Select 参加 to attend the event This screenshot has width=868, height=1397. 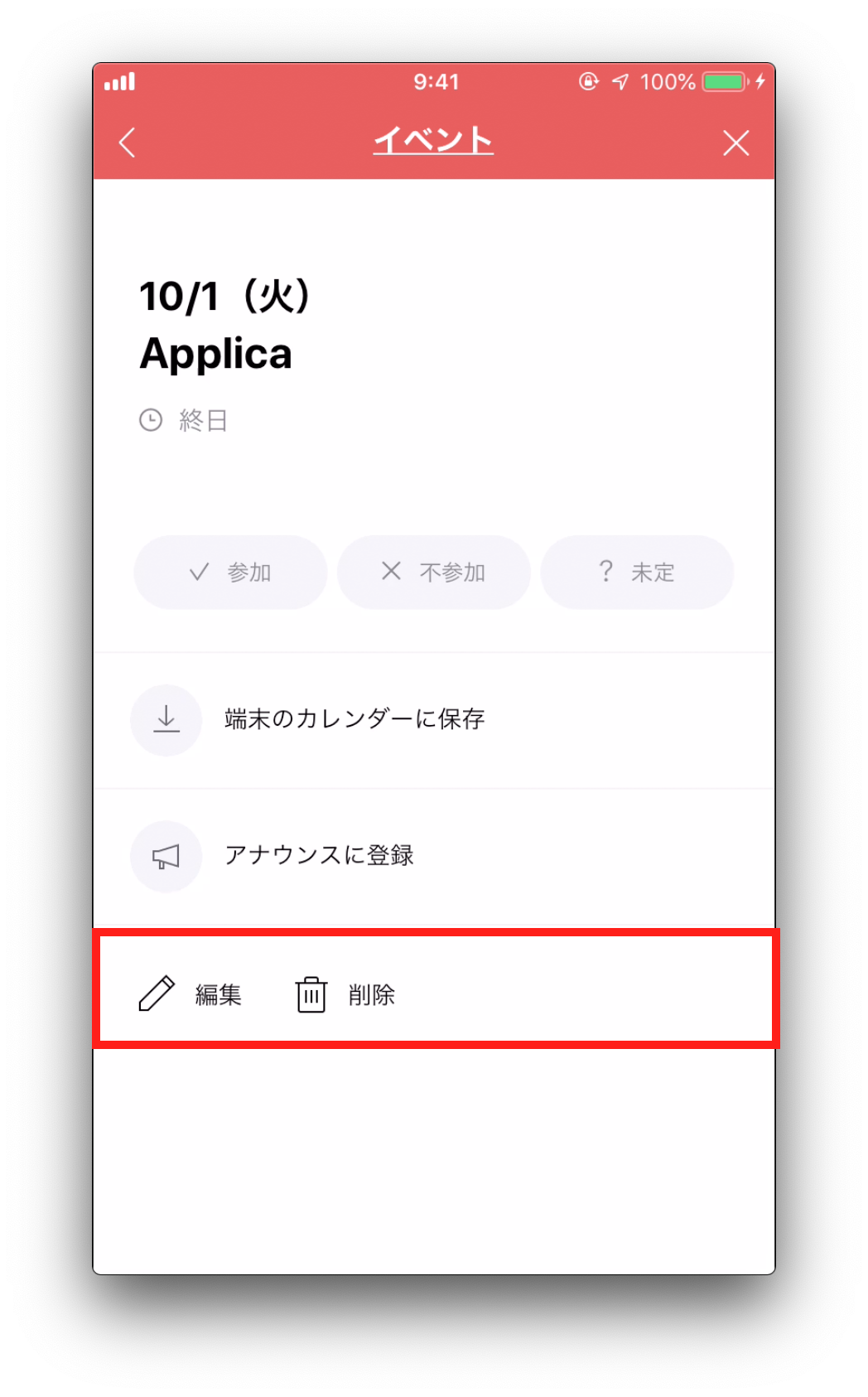click(x=230, y=572)
